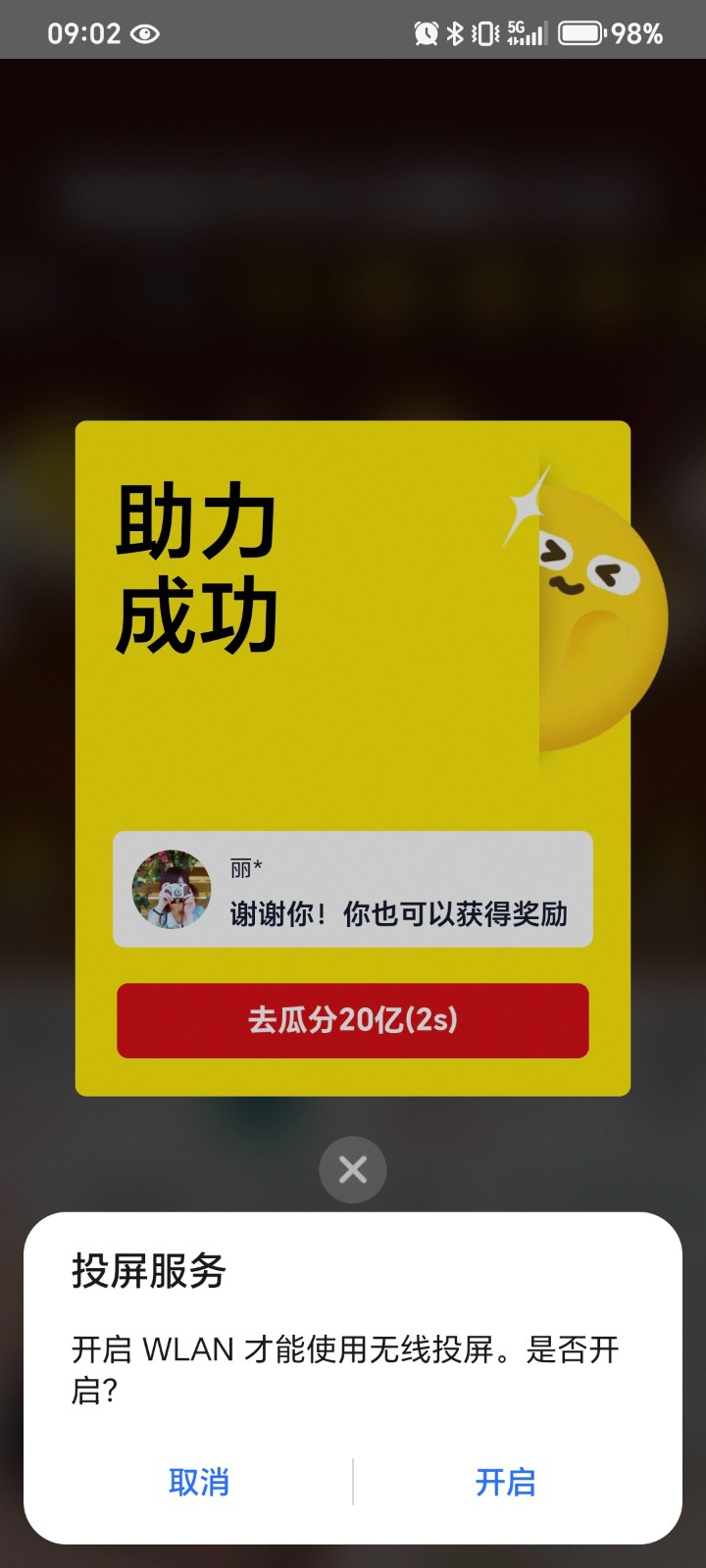Close the 助力成功 popup

click(353, 1169)
